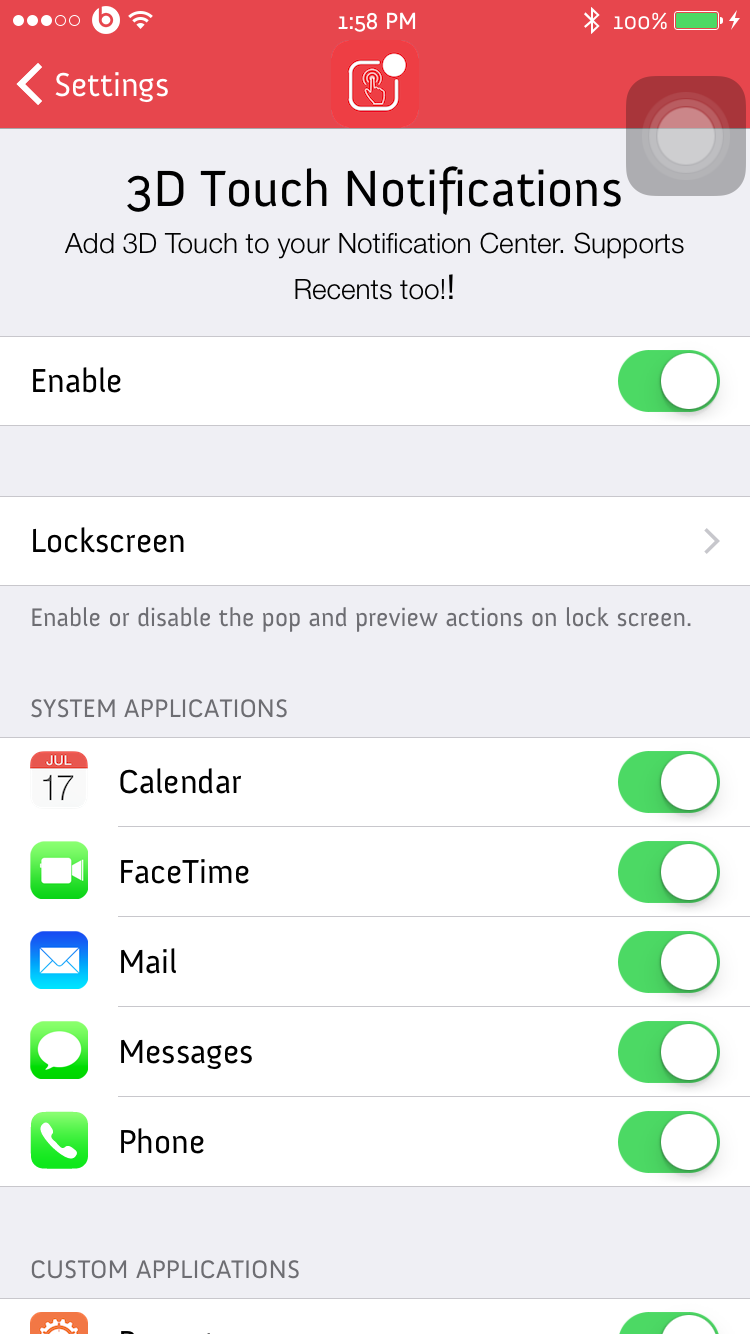Disable 3D Touch for Calendar
This screenshot has height=1334, width=750.
(x=669, y=782)
